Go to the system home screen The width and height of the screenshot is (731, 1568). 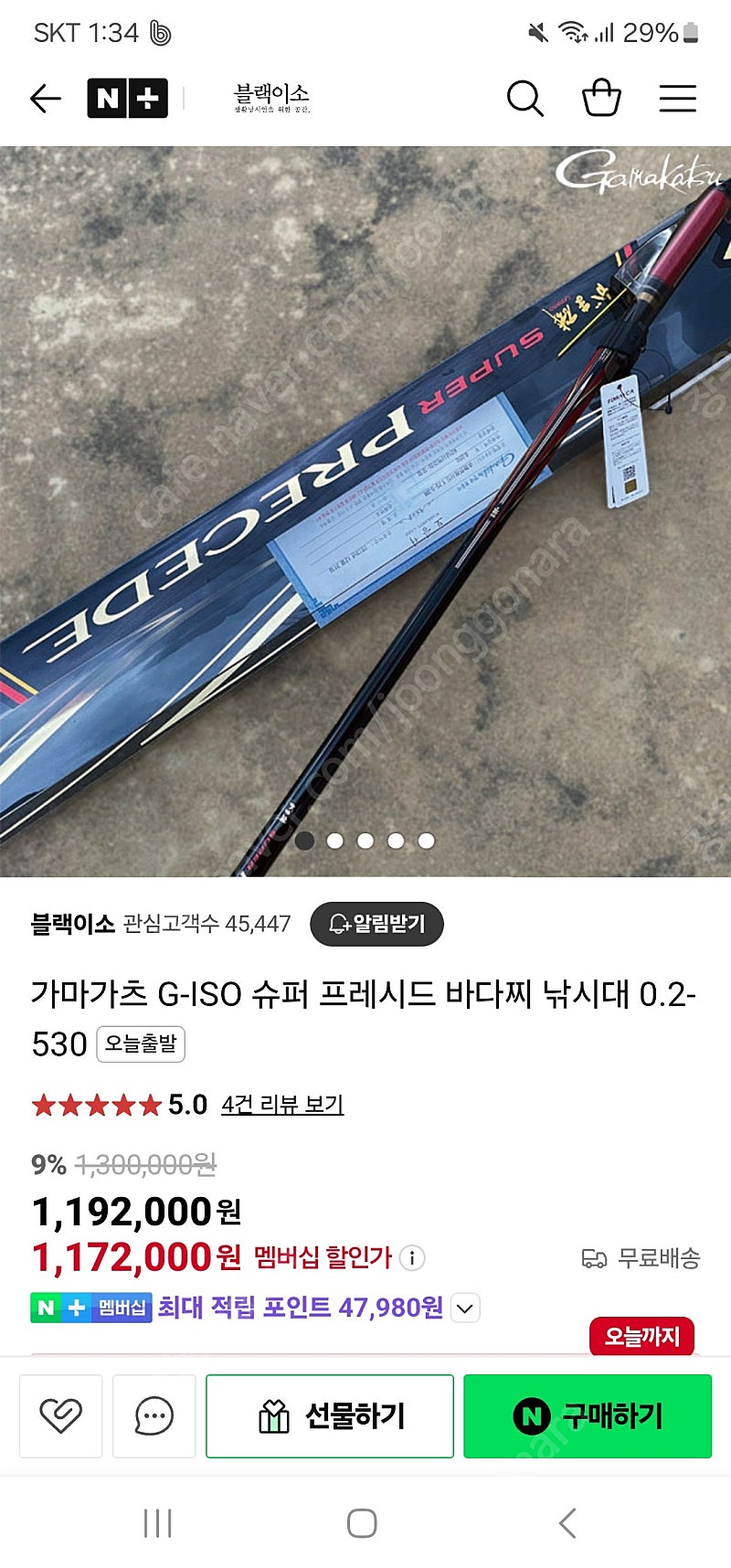coord(362,1523)
